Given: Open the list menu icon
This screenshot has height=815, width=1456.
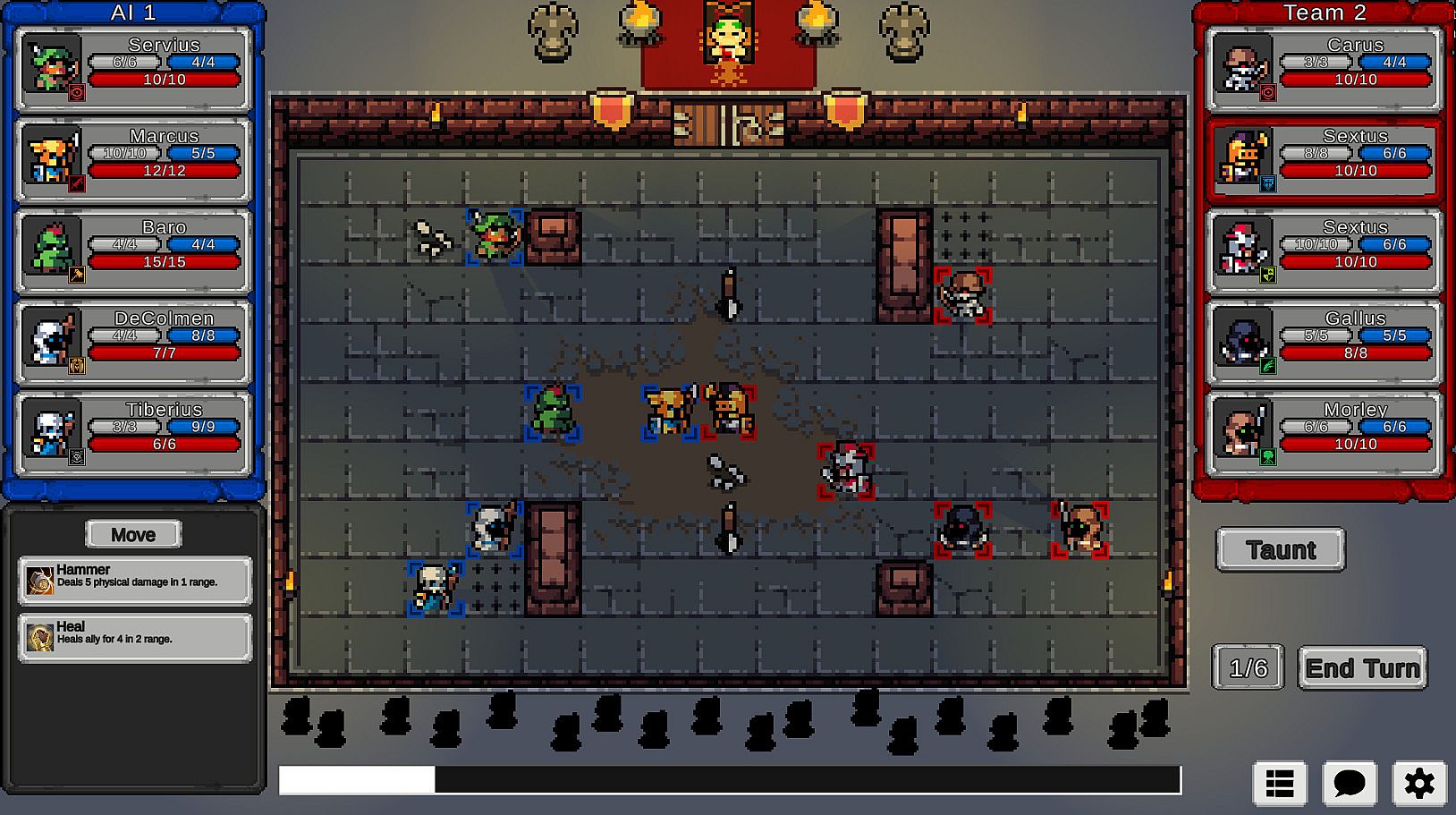Looking at the screenshot, I should tap(1280, 784).
